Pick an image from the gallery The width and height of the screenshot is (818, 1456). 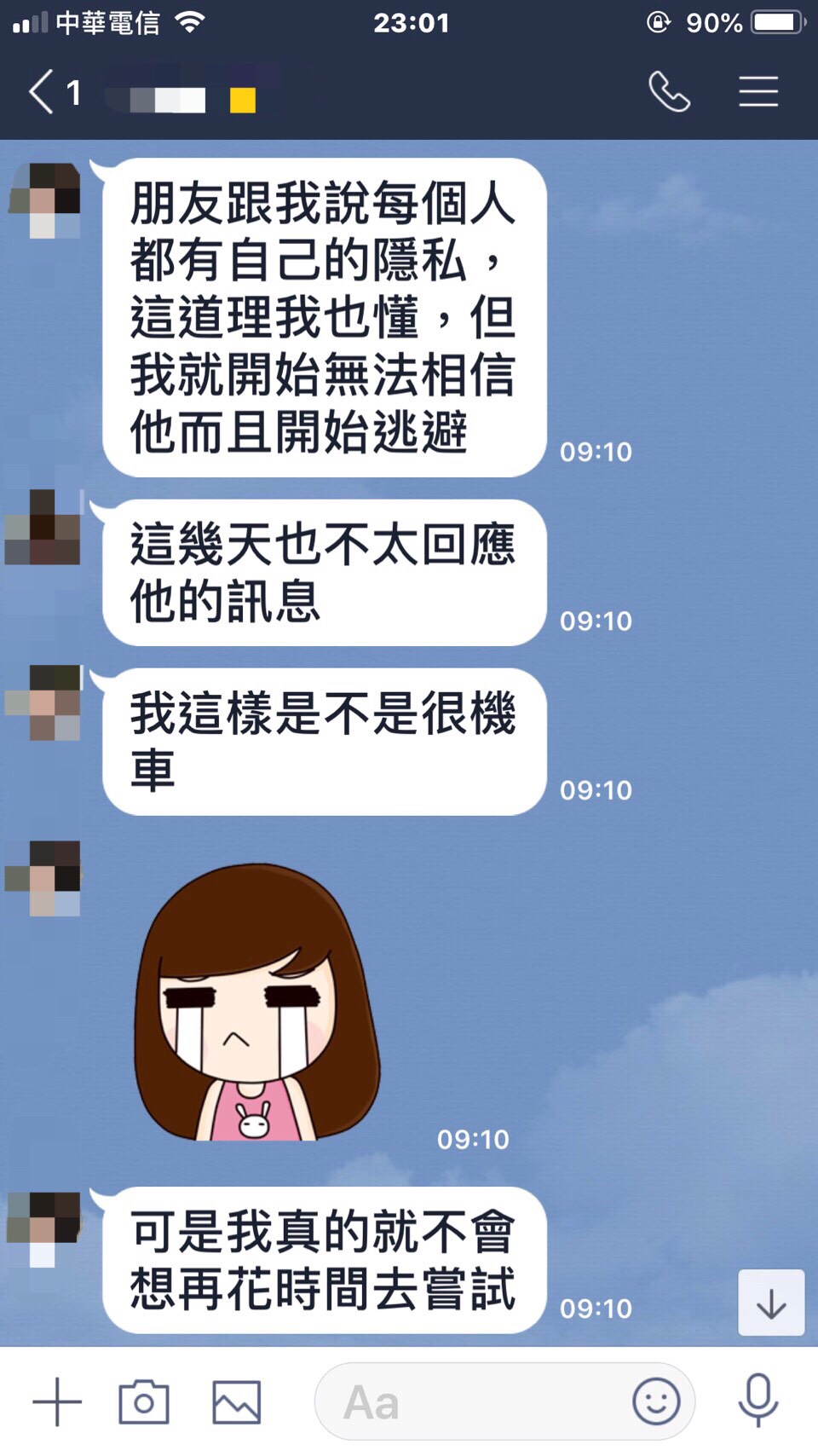[x=236, y=1401]
